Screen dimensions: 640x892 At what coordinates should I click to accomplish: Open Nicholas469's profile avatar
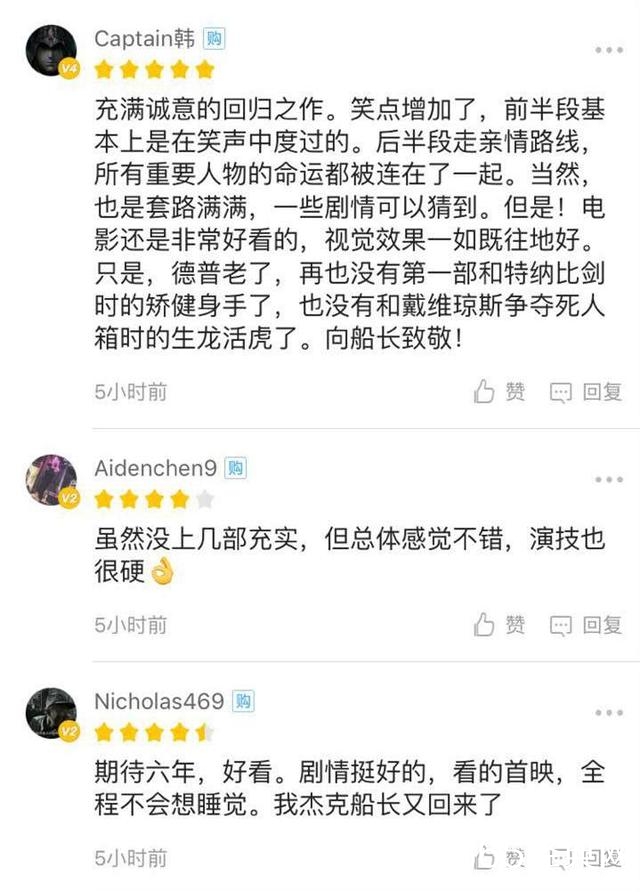click(x=51, y=713)
